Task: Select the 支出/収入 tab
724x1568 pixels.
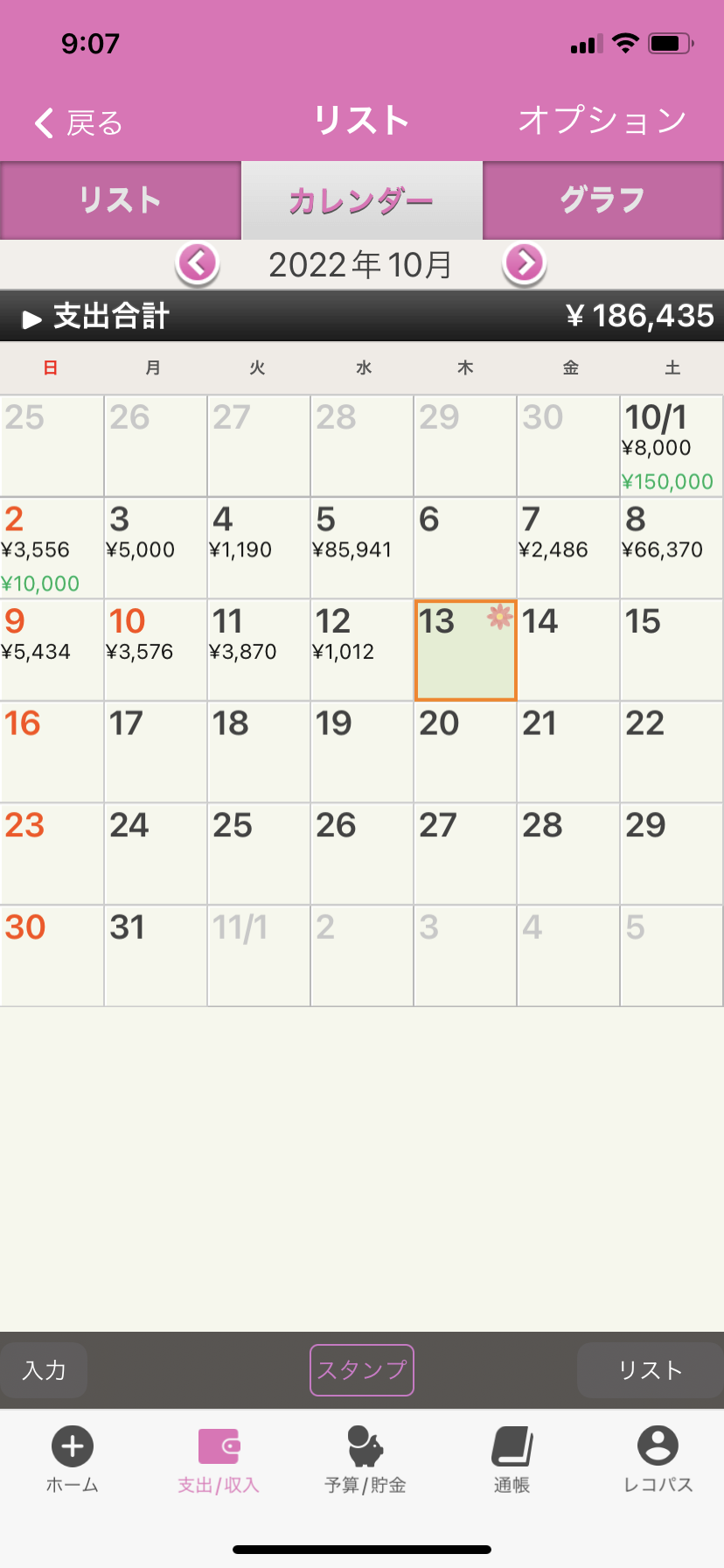Action: (x=219, y=1459)
